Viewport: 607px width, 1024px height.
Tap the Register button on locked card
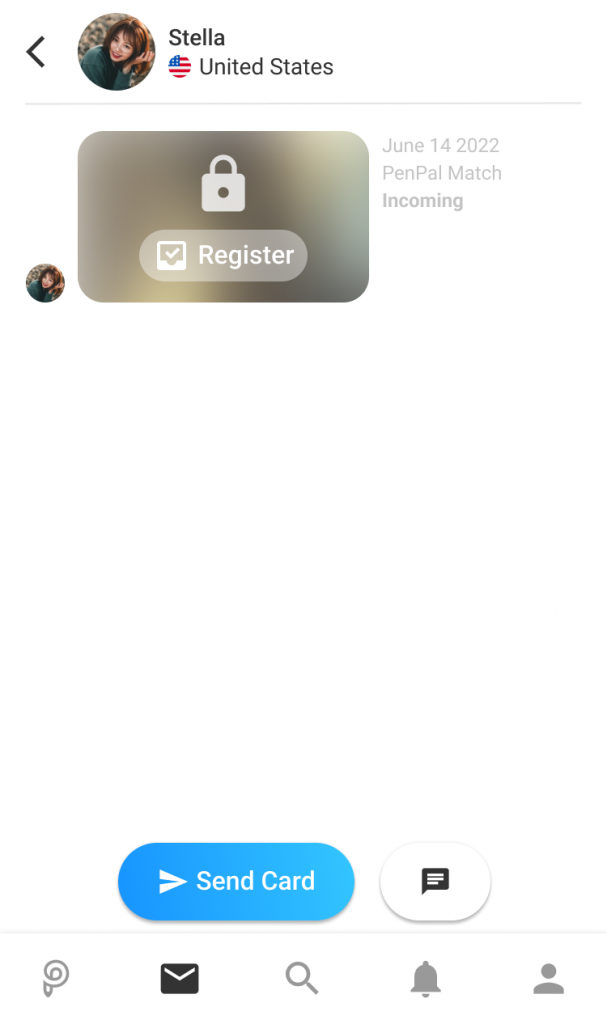click(x=223, y=255)
